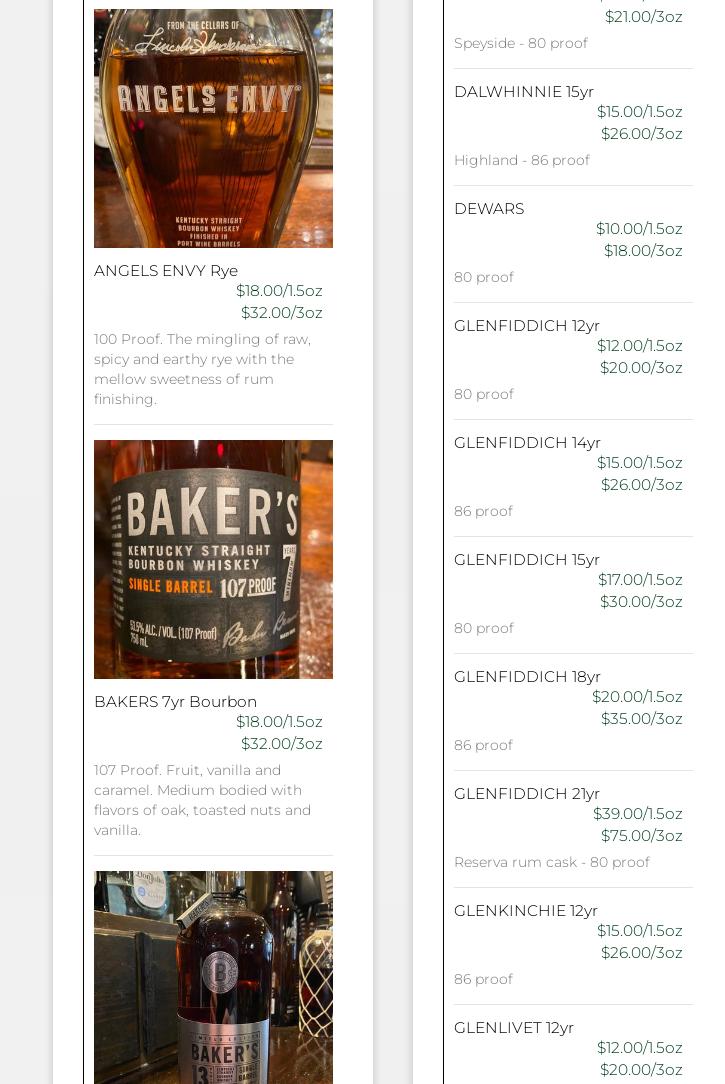Enlarge the Baker's 13 bottle photo
Image resolution: width=725 pixels, height=1084 pixels.
pyautogui.click(x=213, y=977)
